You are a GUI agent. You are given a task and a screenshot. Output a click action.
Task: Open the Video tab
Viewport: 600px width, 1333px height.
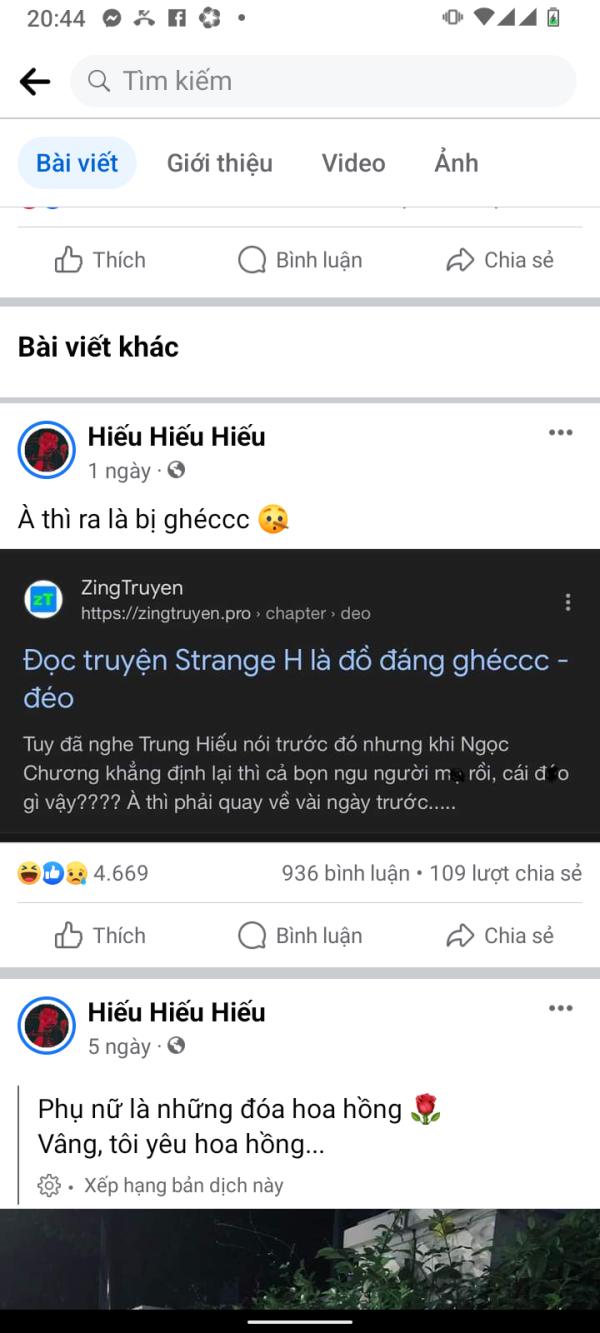coord(353,163)
